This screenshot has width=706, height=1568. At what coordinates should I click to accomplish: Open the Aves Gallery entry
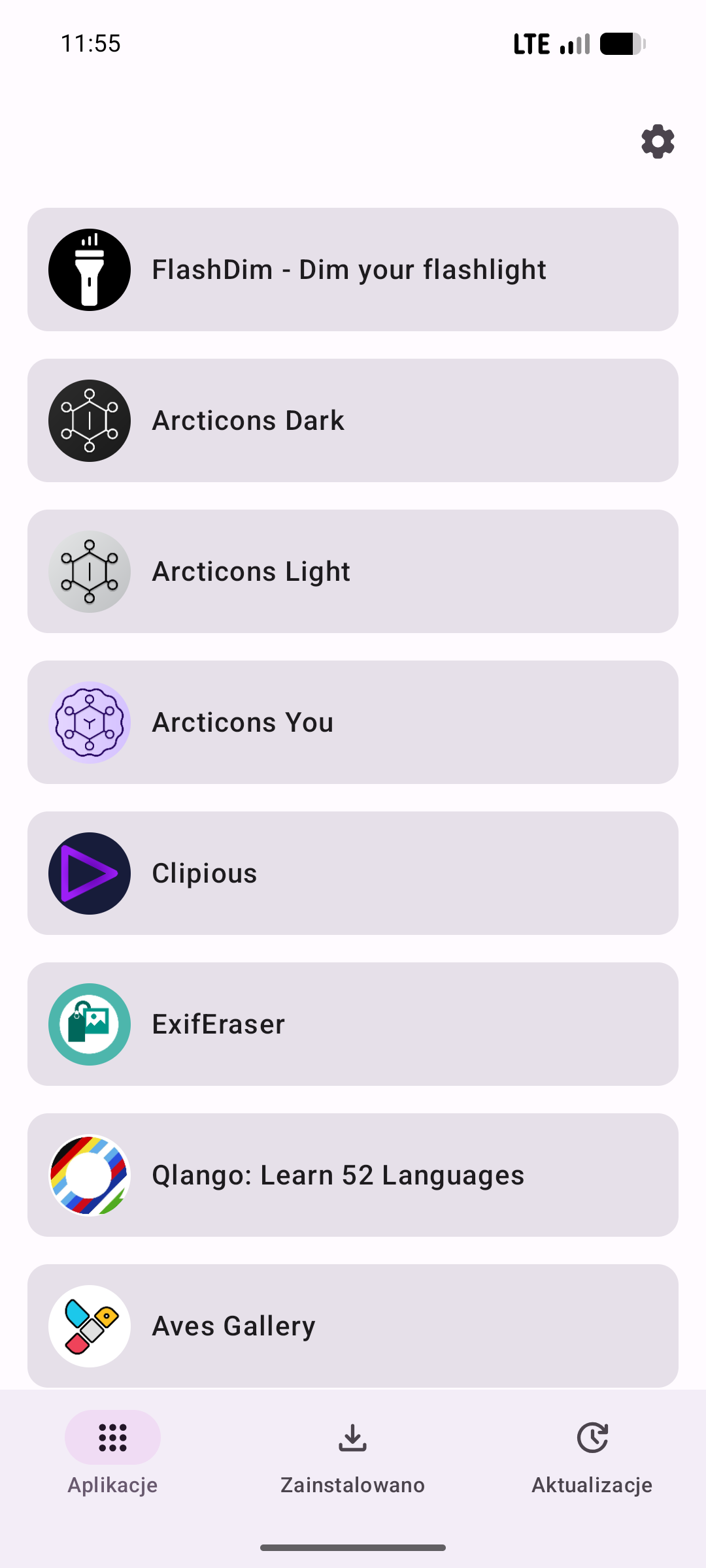[x=353, y=1326]
